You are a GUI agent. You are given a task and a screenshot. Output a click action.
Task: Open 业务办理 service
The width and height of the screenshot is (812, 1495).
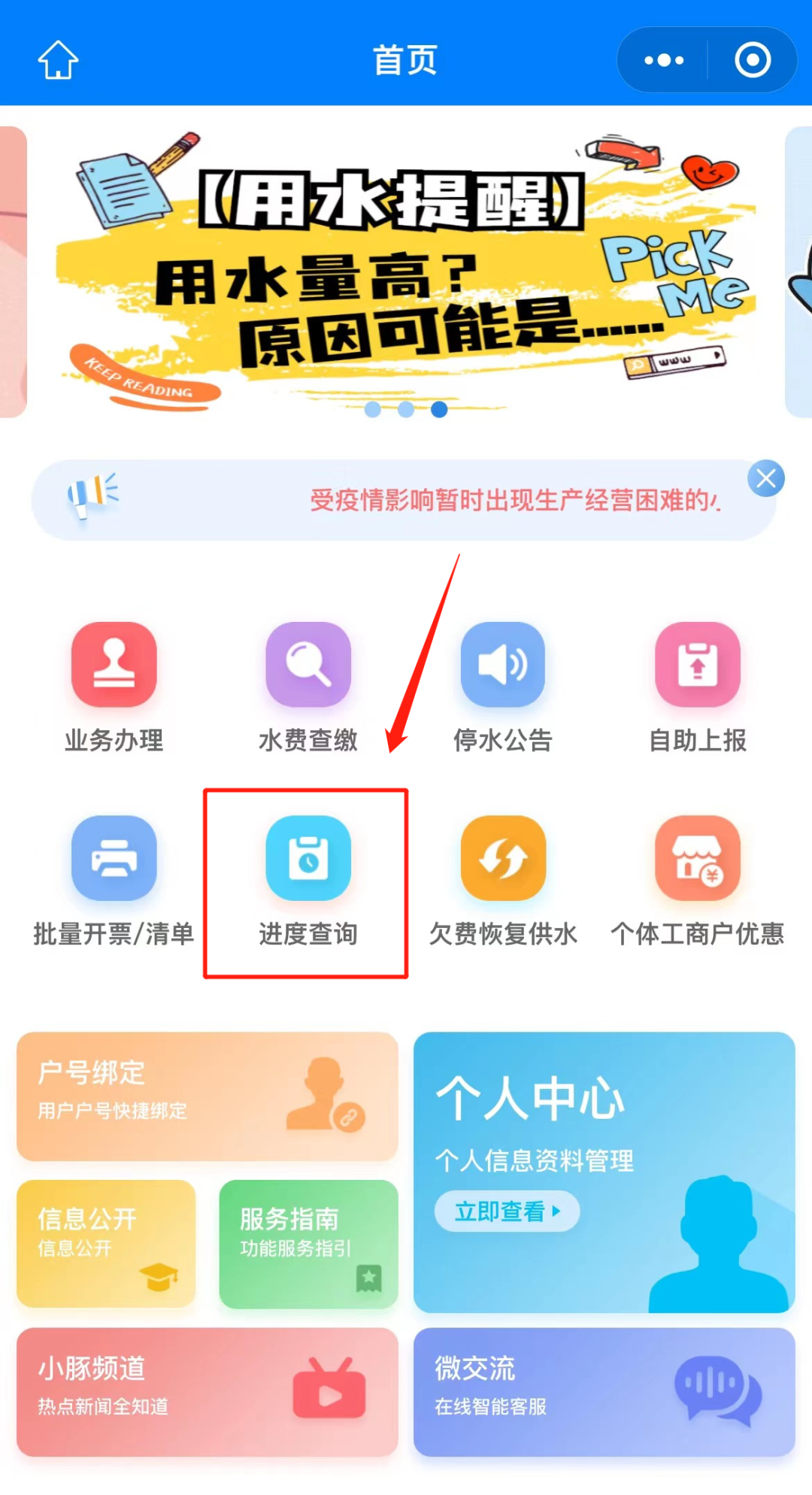click(114, 686)
